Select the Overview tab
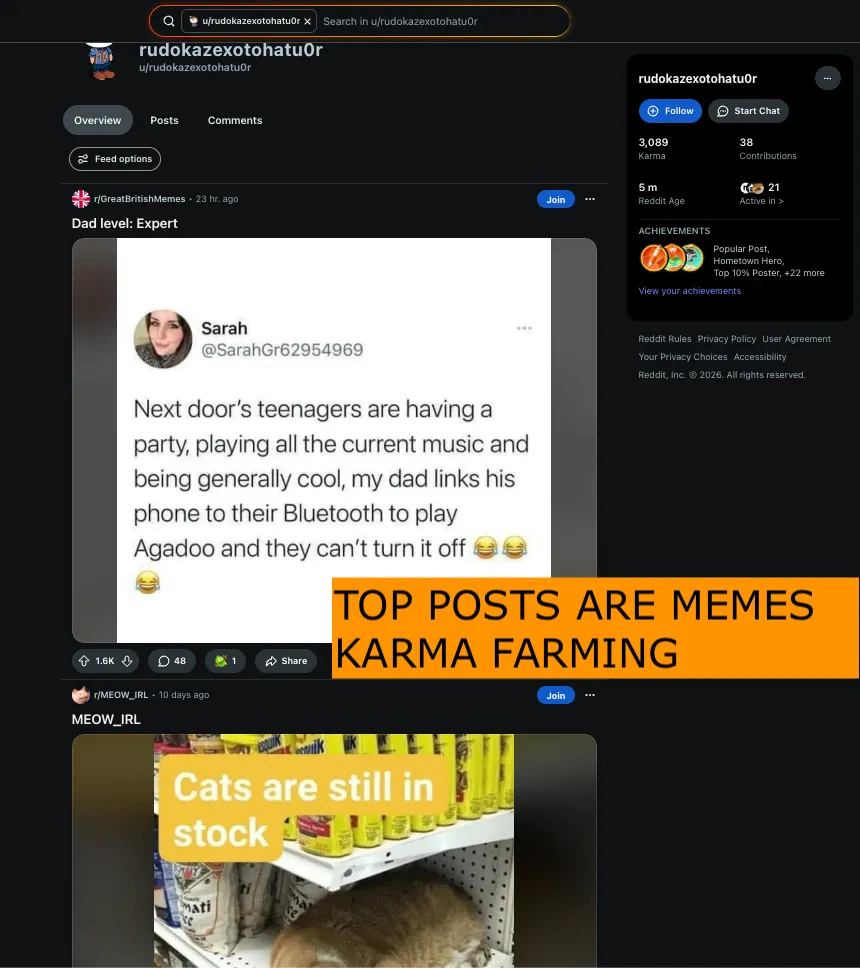The height and width of the screenshot is (968, 860). coord(97,120)
